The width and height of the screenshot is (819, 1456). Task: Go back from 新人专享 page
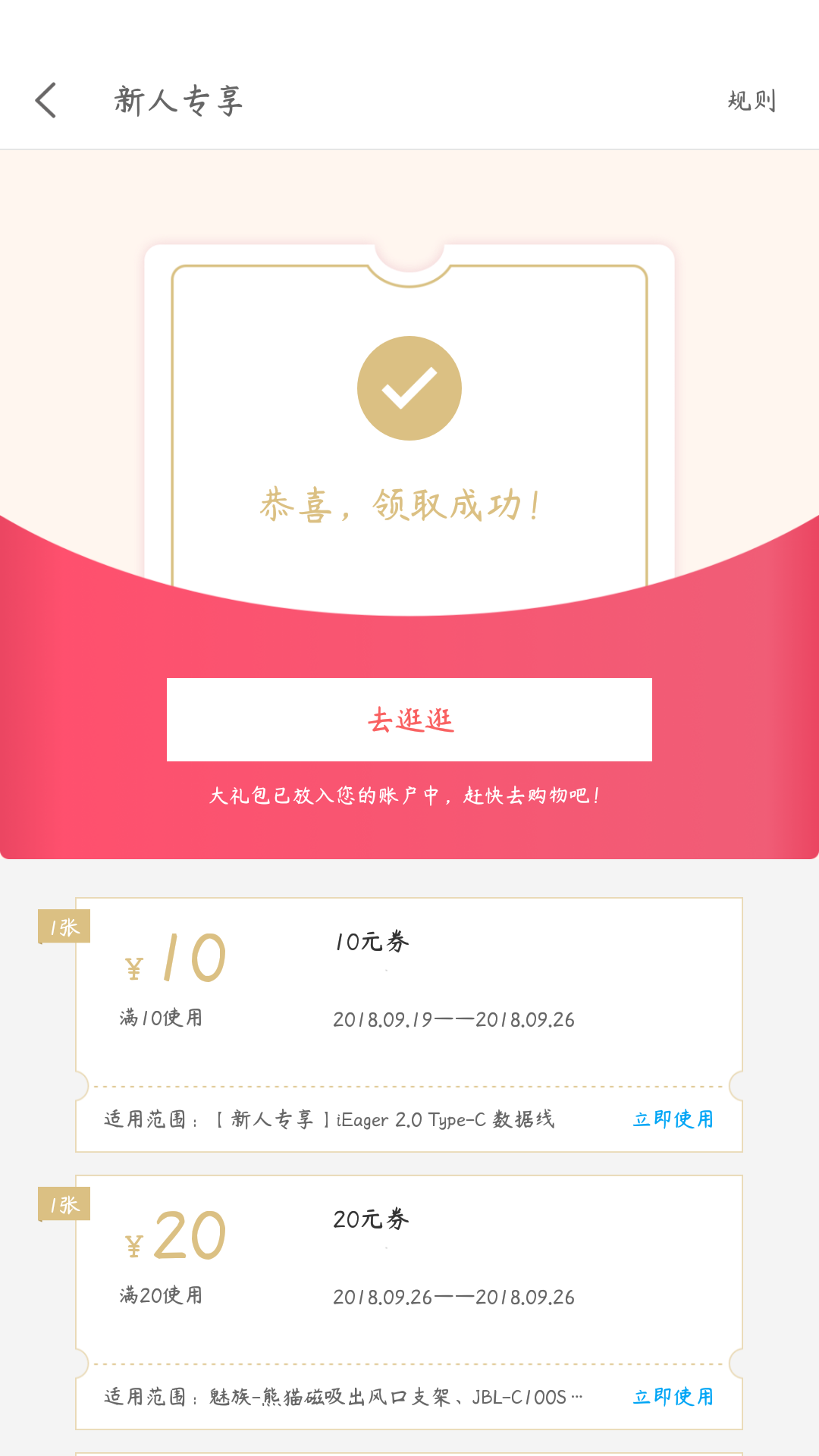click(46, 100)
